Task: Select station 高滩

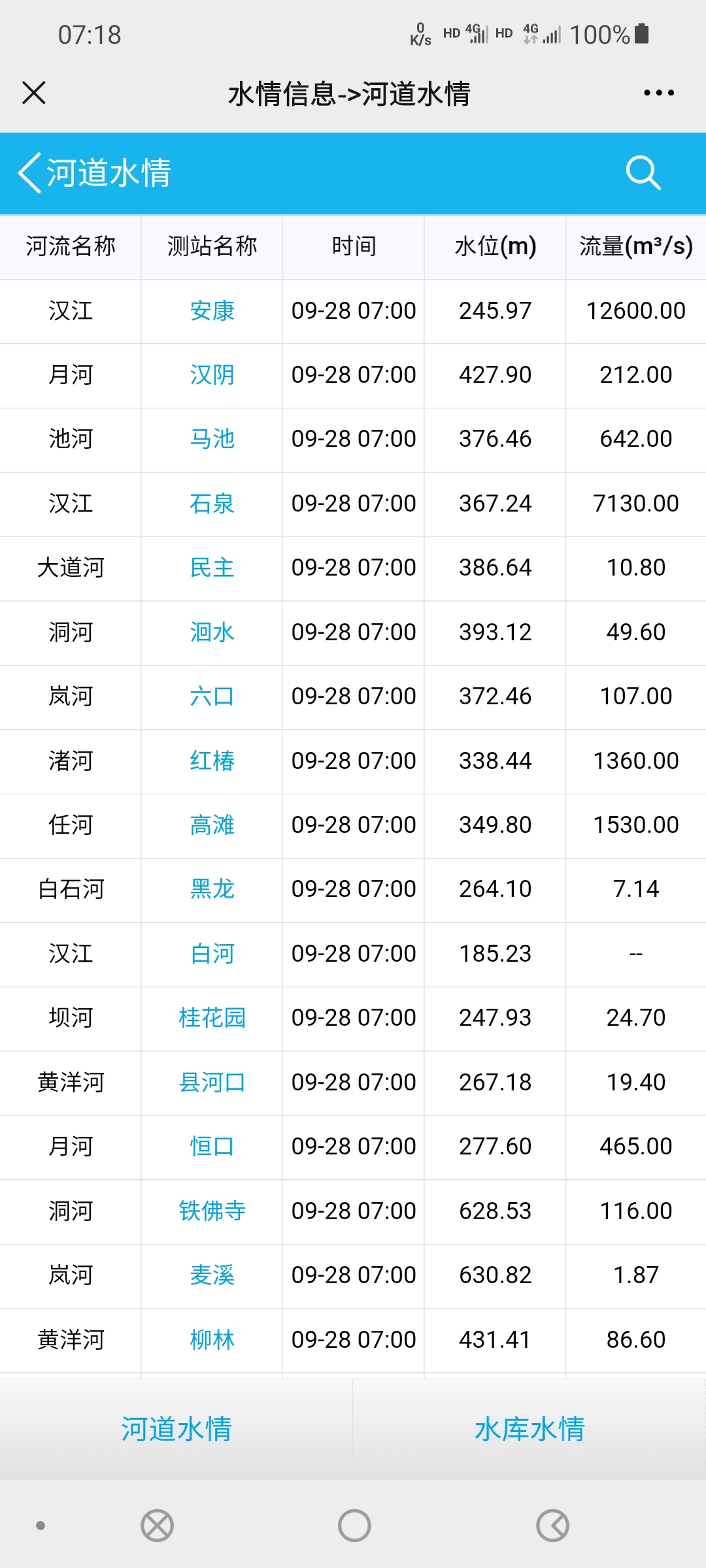Action: pos(212,825)
